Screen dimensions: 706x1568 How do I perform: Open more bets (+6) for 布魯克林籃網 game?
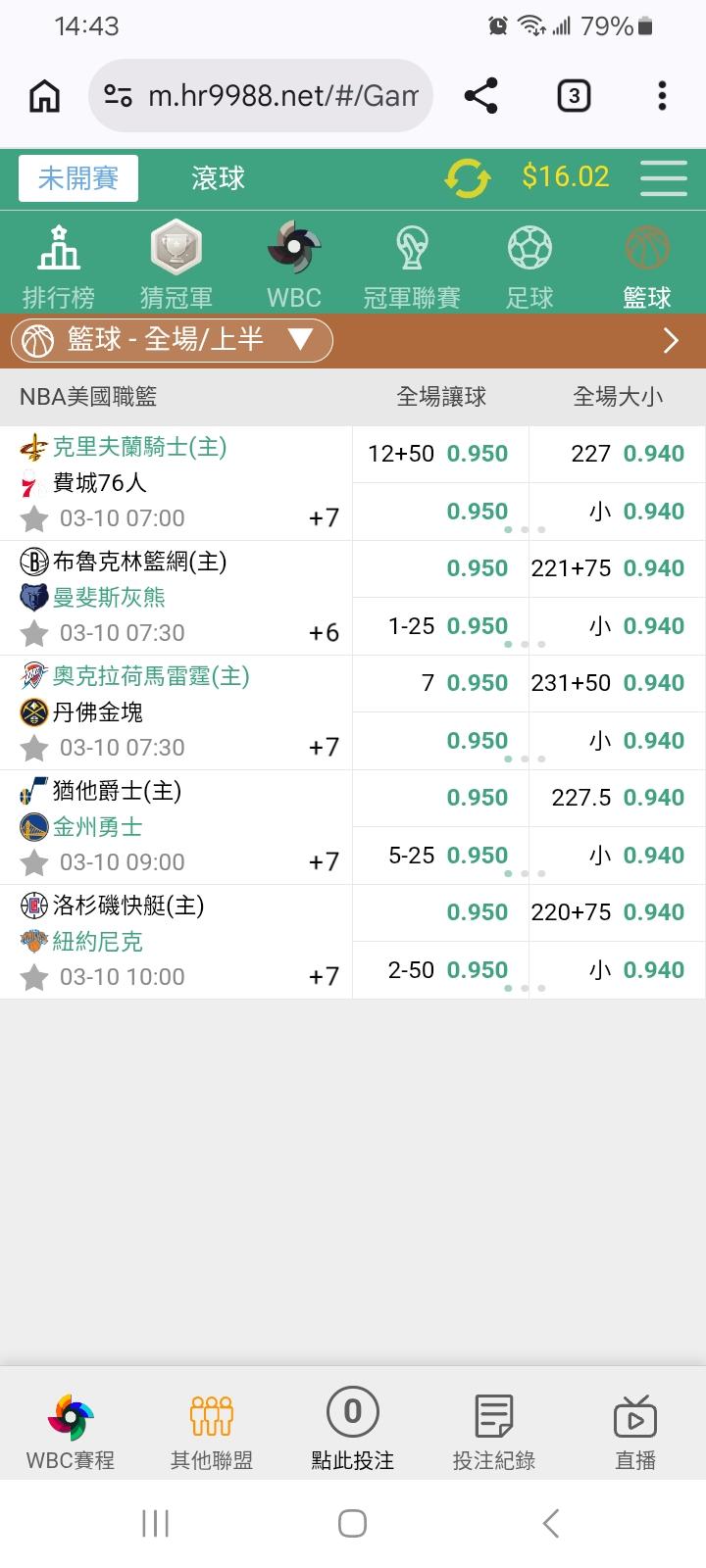[324, 633]
